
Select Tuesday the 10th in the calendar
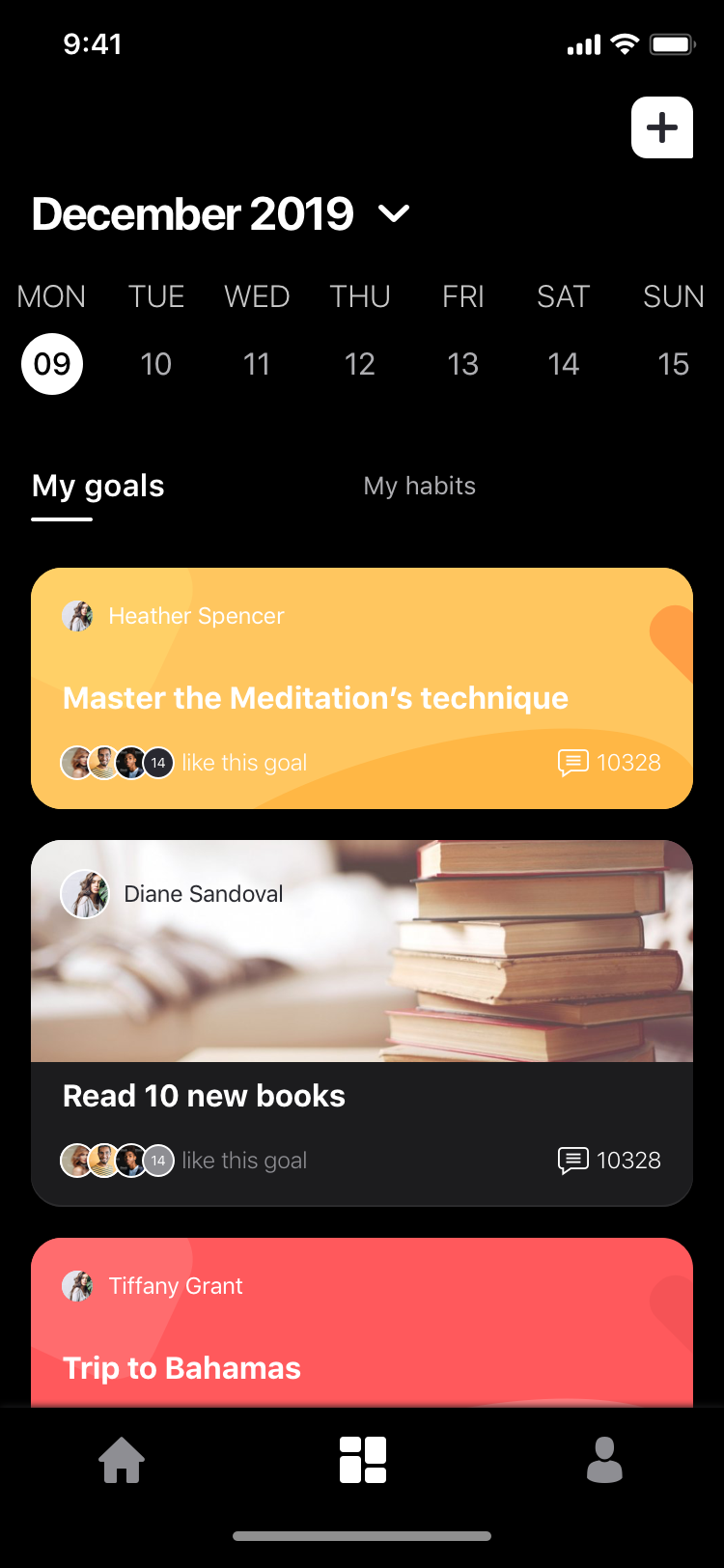point(155,364)
